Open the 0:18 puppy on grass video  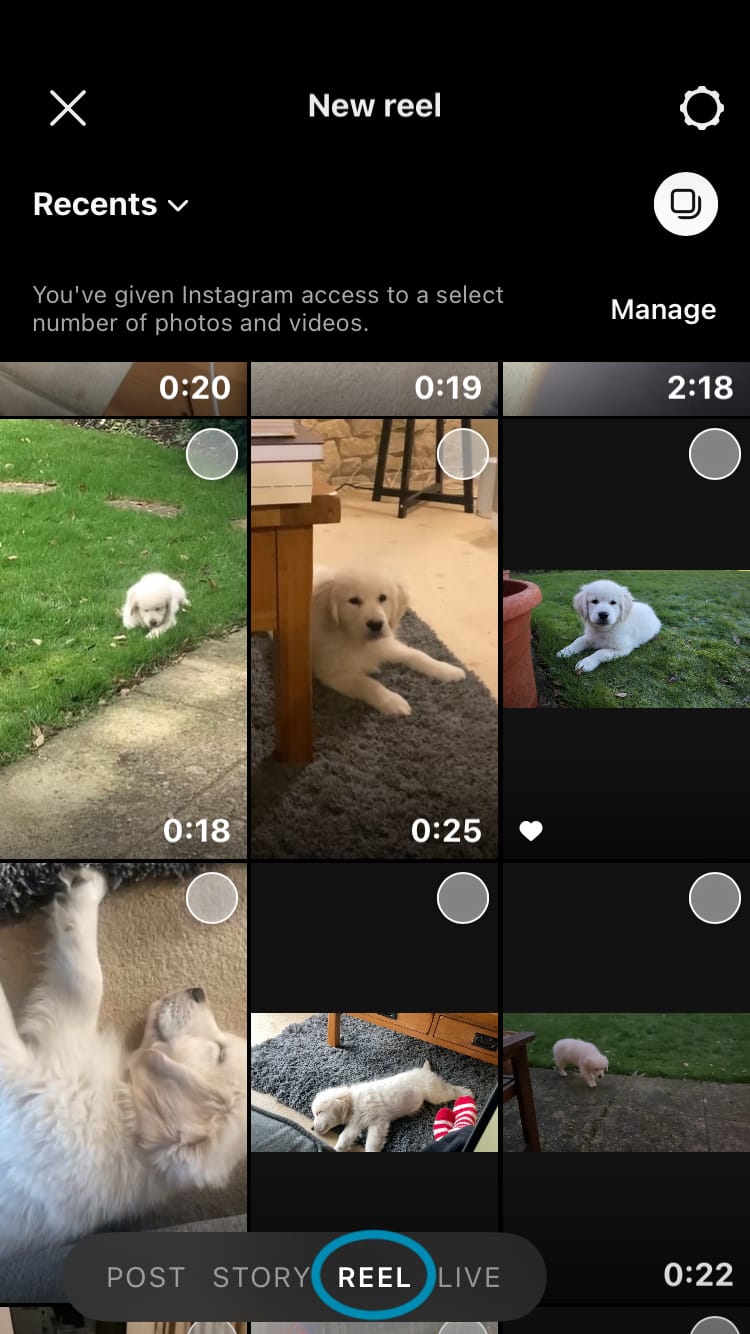[122, 640]
